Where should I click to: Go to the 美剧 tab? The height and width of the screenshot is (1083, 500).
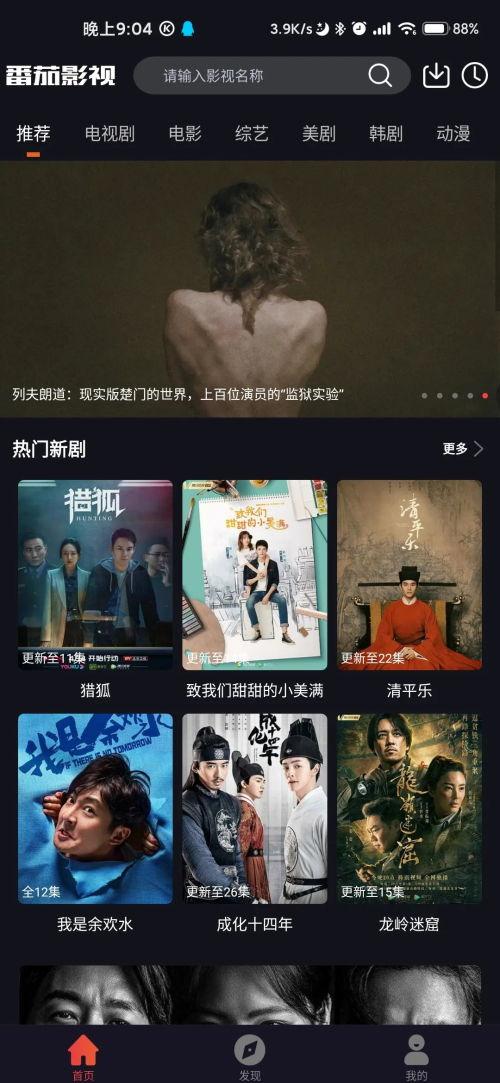point(319,133)
